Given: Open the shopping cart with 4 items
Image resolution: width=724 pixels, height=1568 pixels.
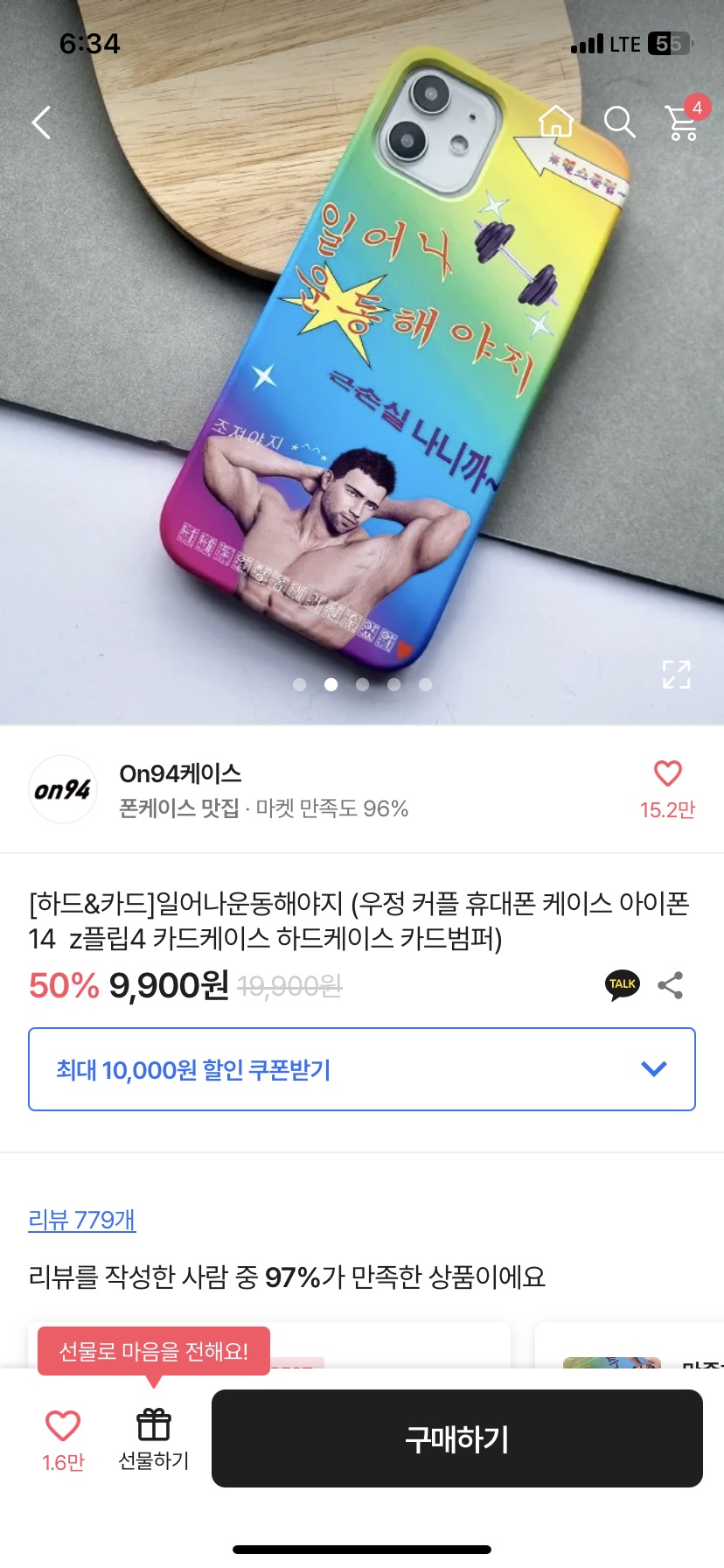Looking at the screenshot, I should point(682,122).
